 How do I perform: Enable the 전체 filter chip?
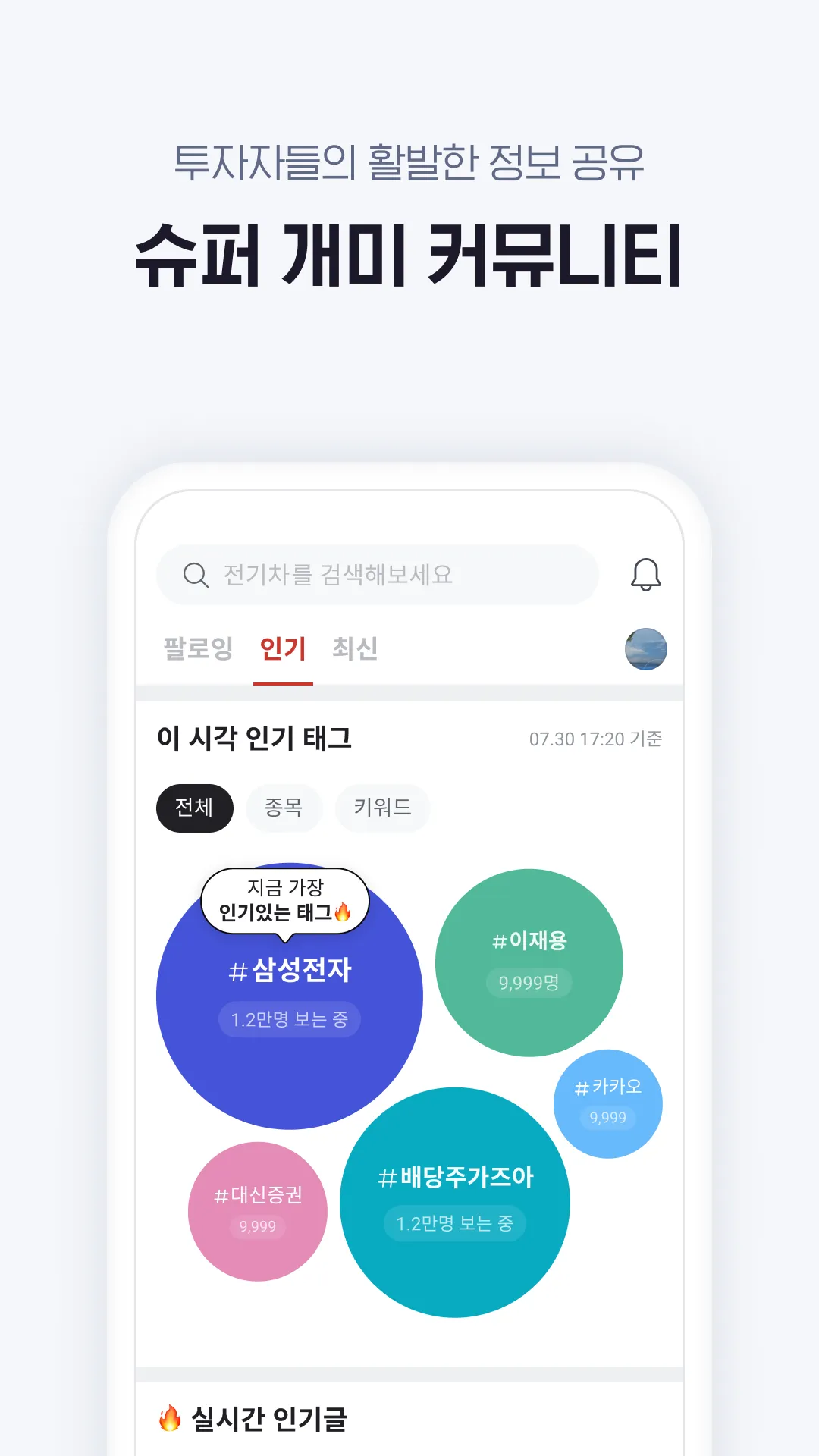point(194,808)
